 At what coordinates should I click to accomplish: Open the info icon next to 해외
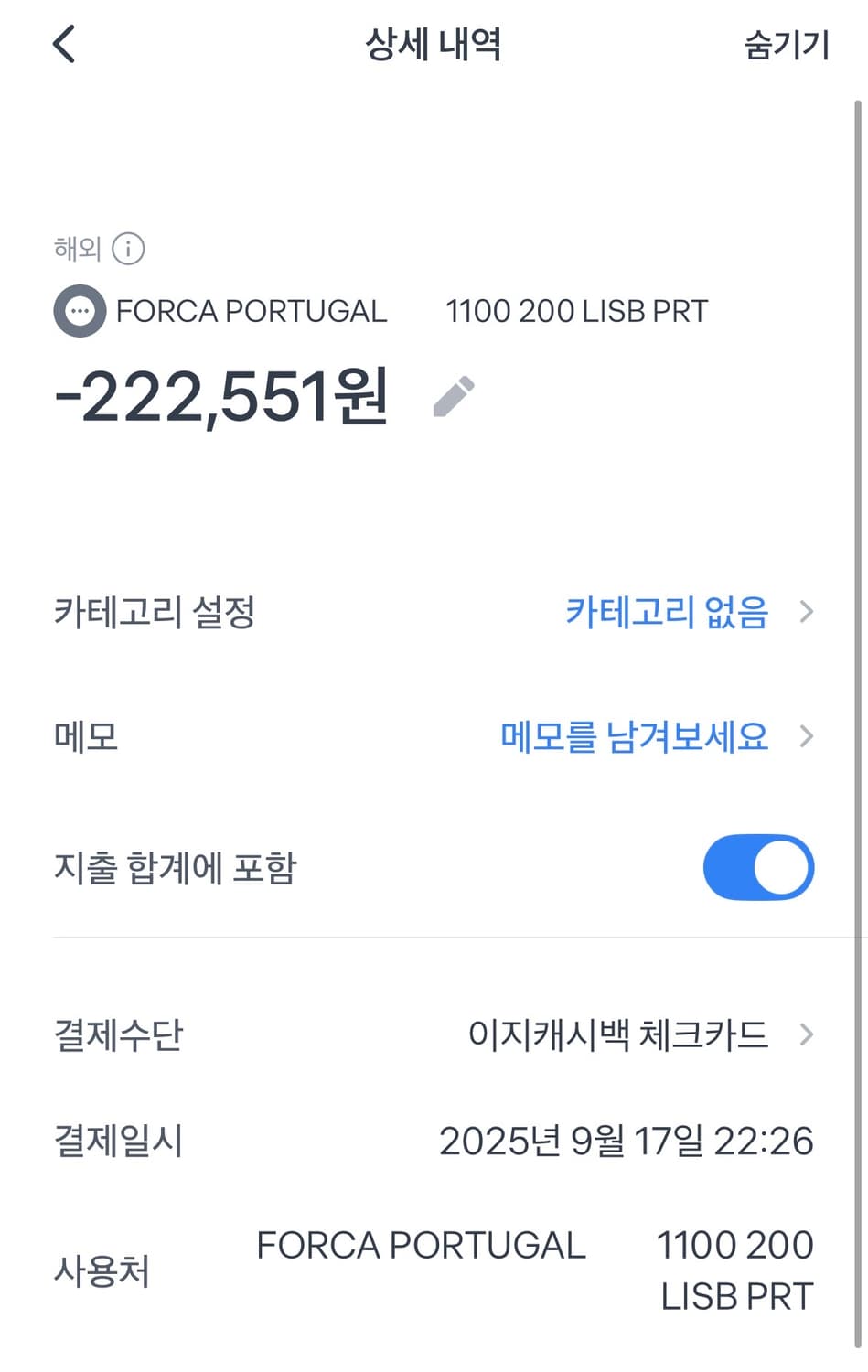pos(128,248)
